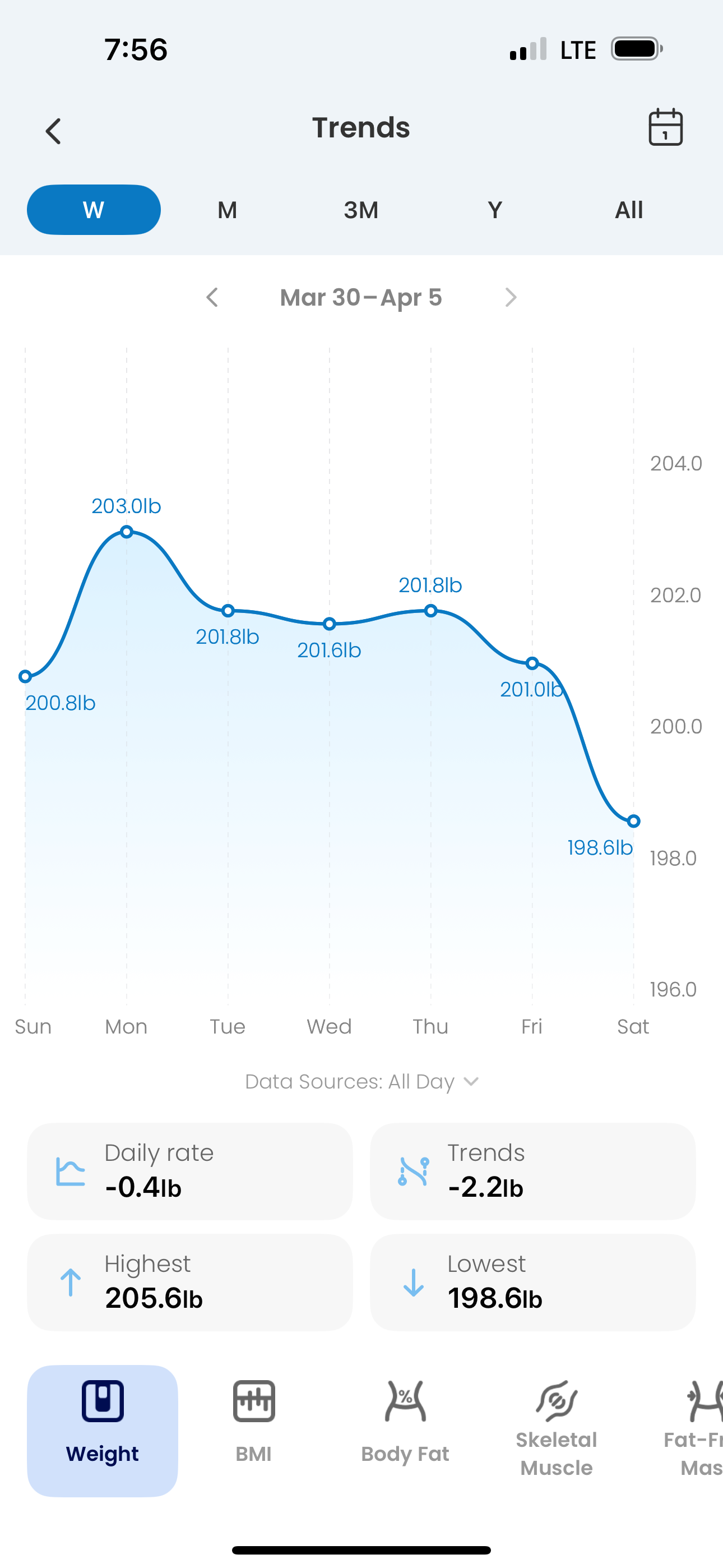Select Saturday's 198.6lb data point
The height and width of the screenshot is (1568, 723).
pyautogui.click(x=633, y=820)
